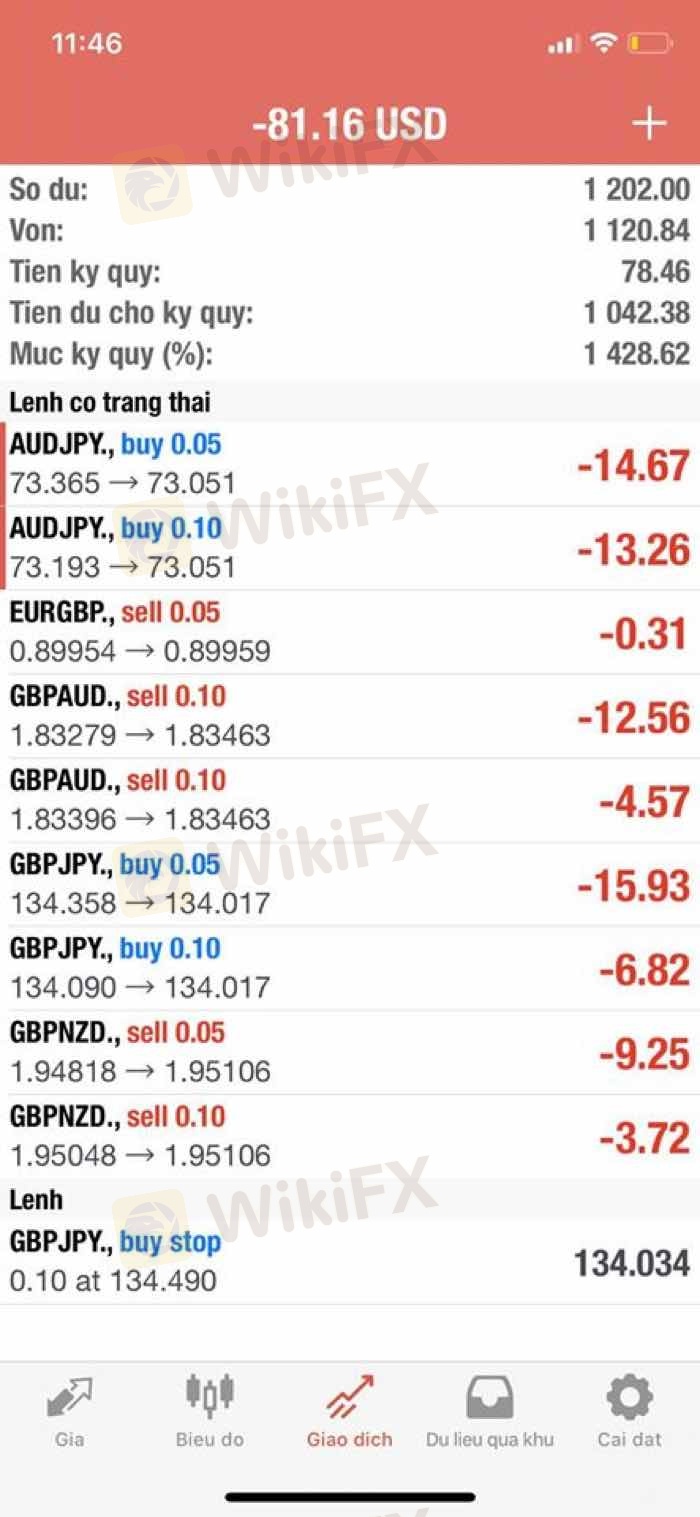Open the AUDJPY buy 0.05 position
Screen dimensions: 700x1517
[350, 464]
